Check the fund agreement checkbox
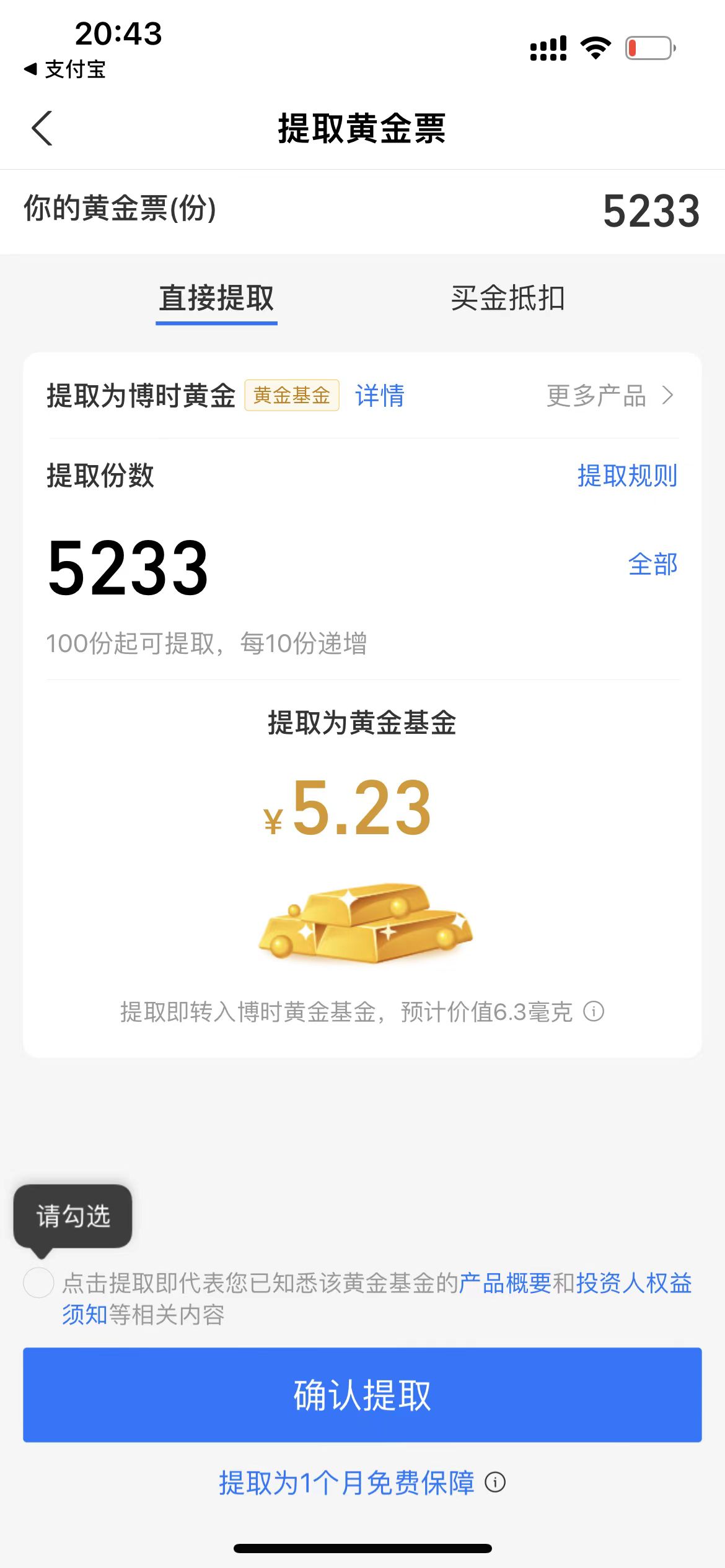The image size is (725, 1568). click(38, 1283)
